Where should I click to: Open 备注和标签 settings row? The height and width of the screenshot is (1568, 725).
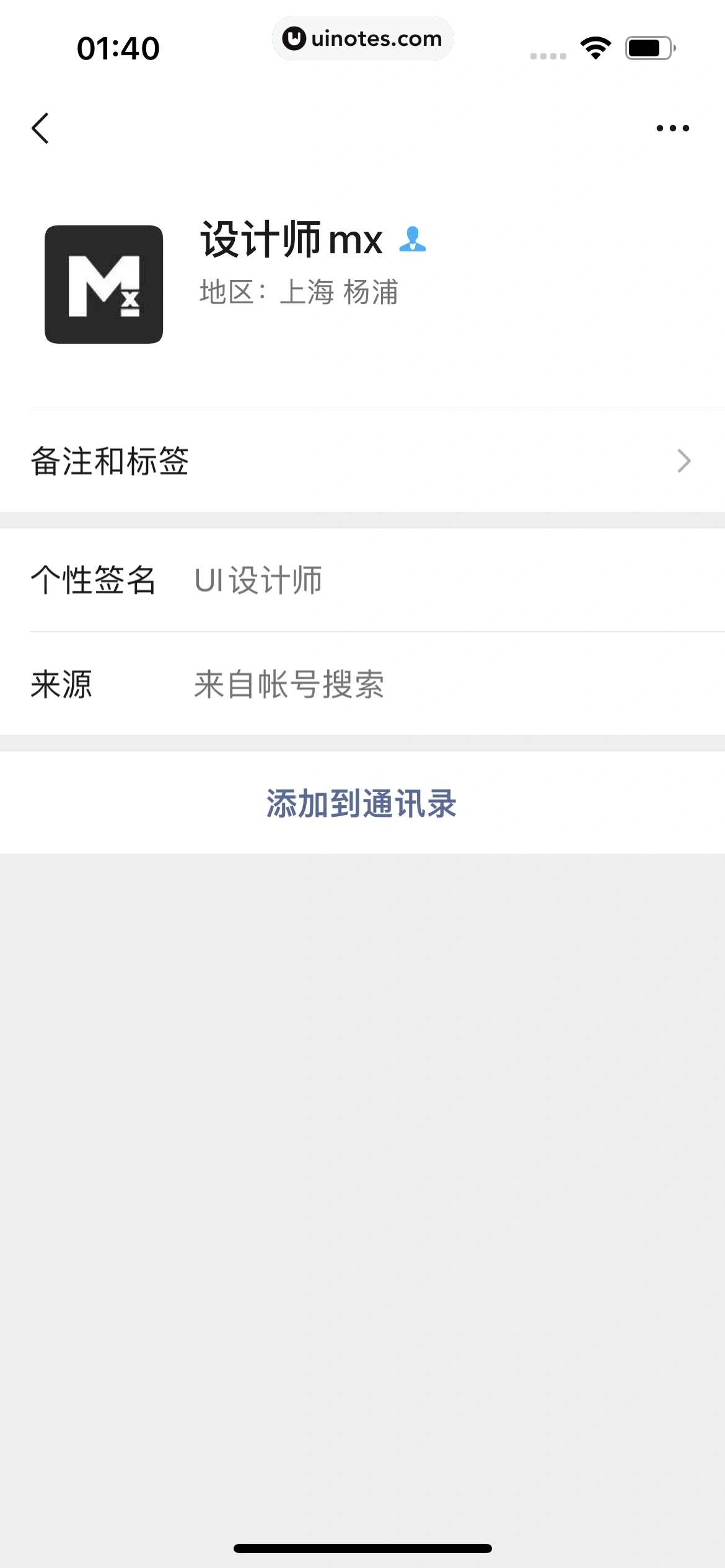(x=362, y=461)
